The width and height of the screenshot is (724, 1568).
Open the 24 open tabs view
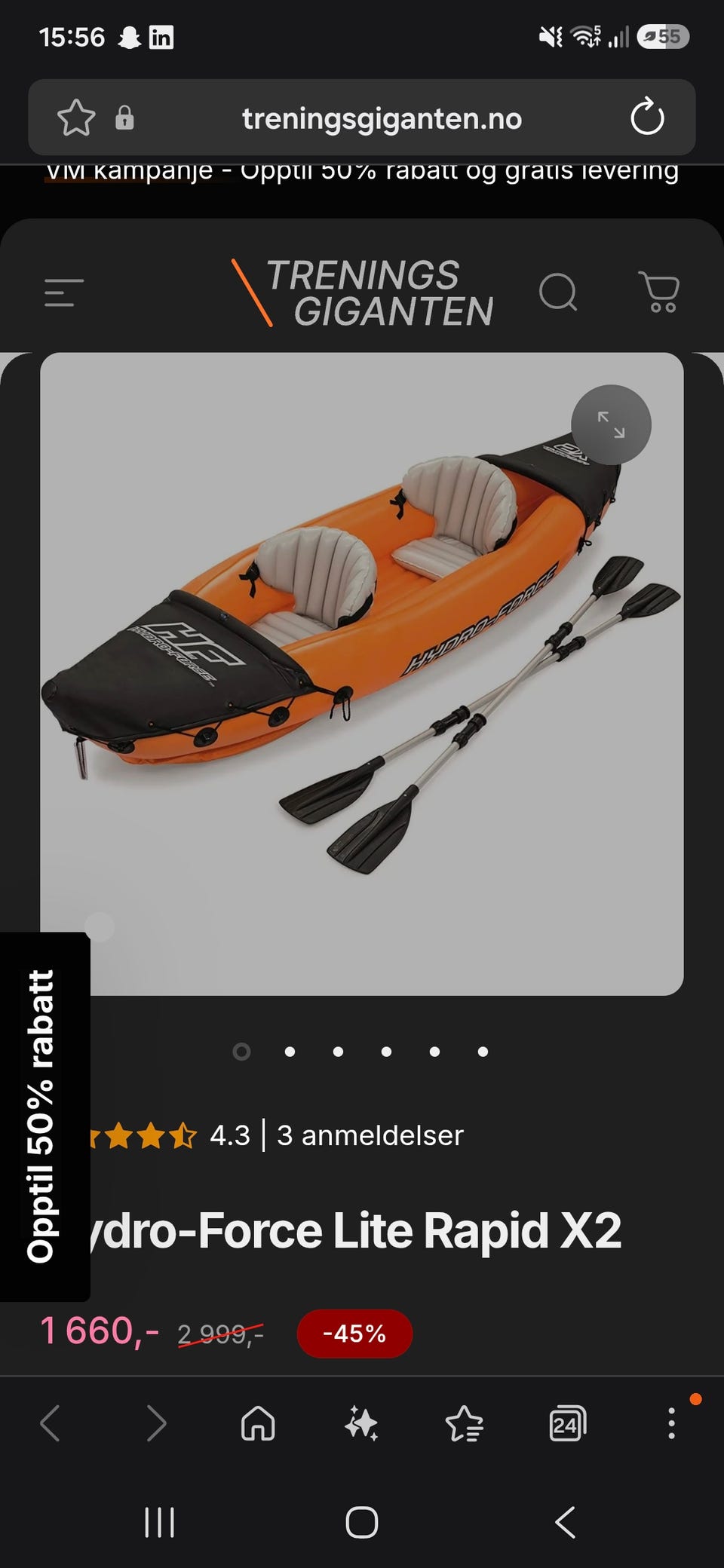coord(567,1424)
